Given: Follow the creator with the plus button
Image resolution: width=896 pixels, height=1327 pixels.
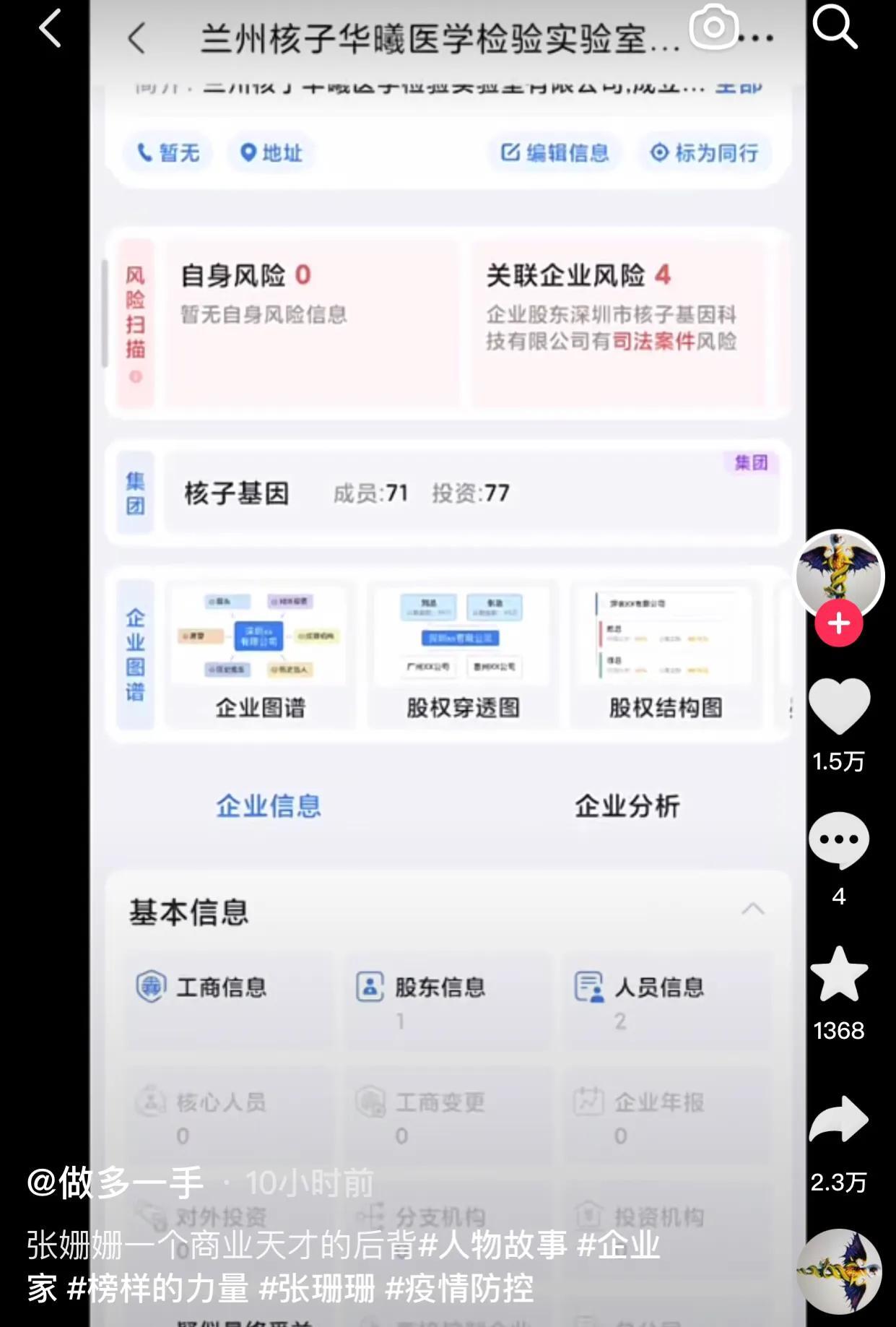Looking at the screenshot, I should tap(838, 623).
